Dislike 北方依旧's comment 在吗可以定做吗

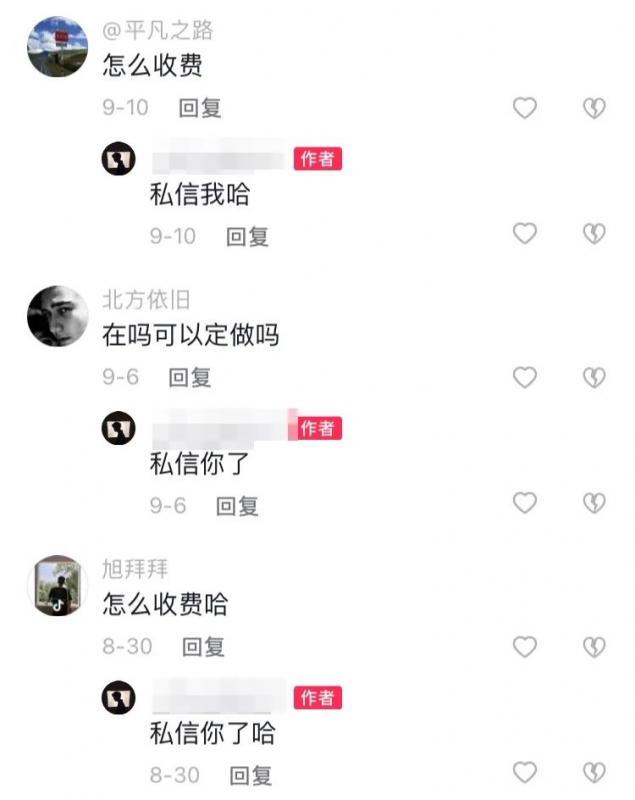pos(594,377)
